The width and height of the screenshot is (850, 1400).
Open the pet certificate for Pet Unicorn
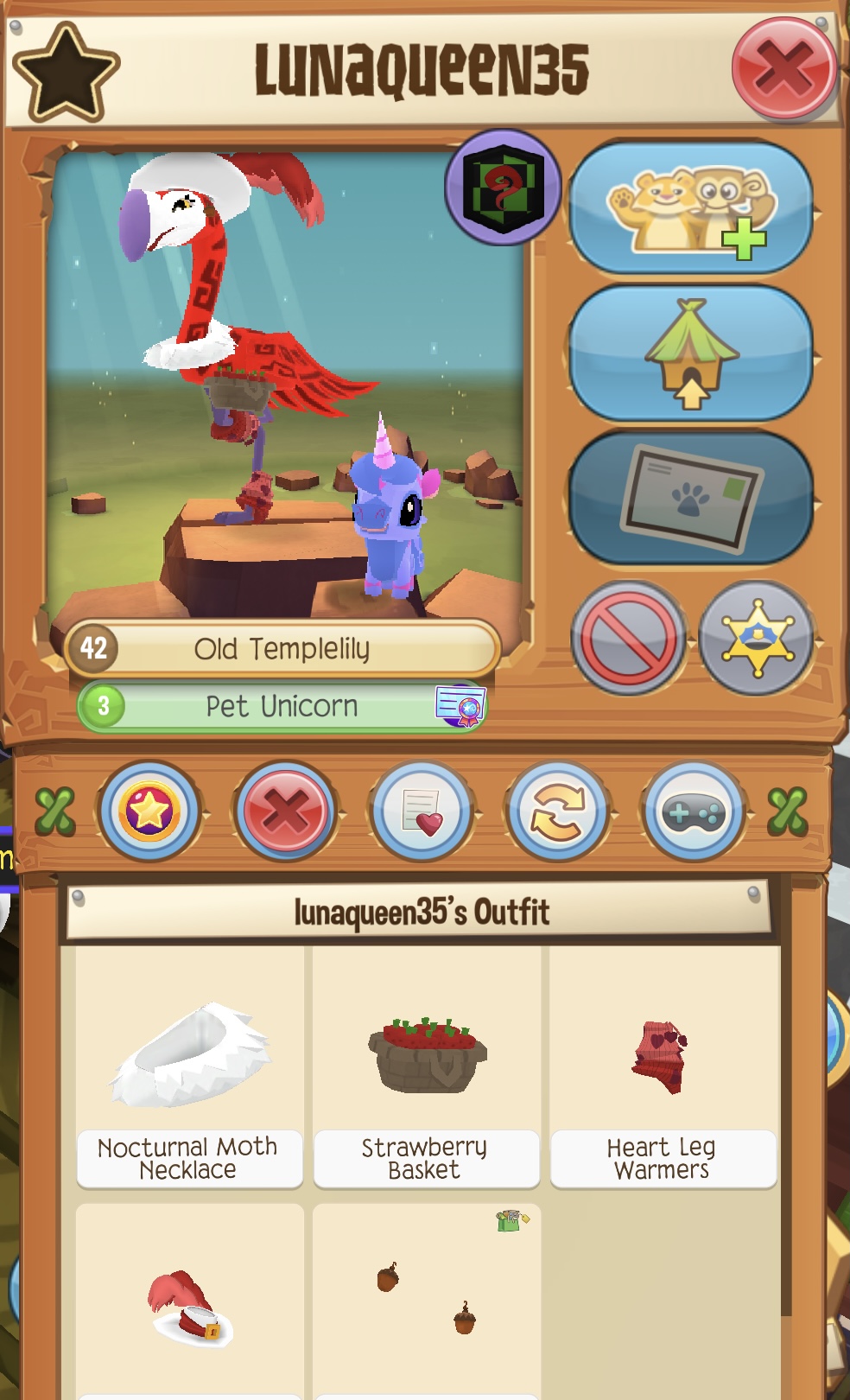460,706
